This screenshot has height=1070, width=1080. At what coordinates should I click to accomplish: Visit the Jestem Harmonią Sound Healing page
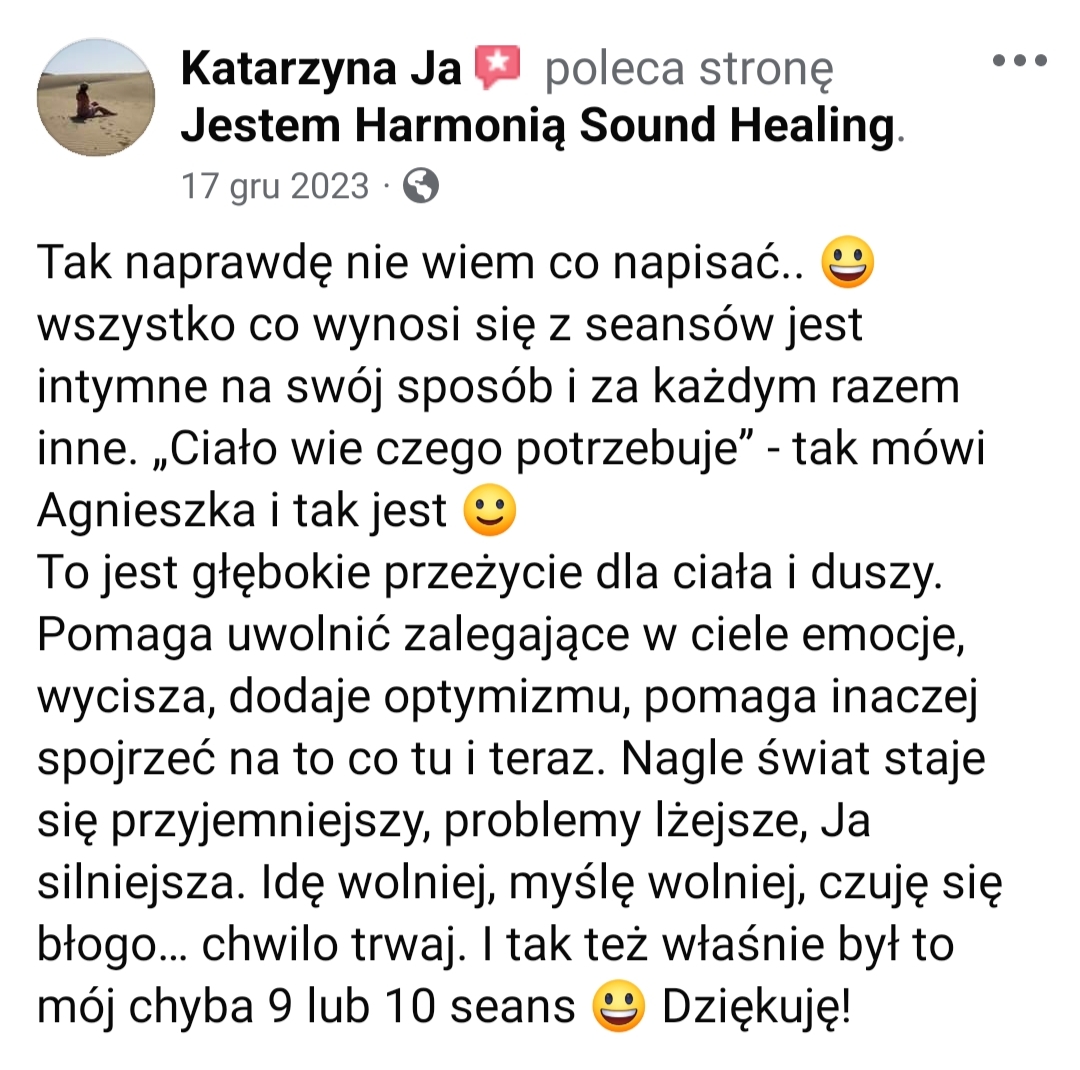point(537,127)
